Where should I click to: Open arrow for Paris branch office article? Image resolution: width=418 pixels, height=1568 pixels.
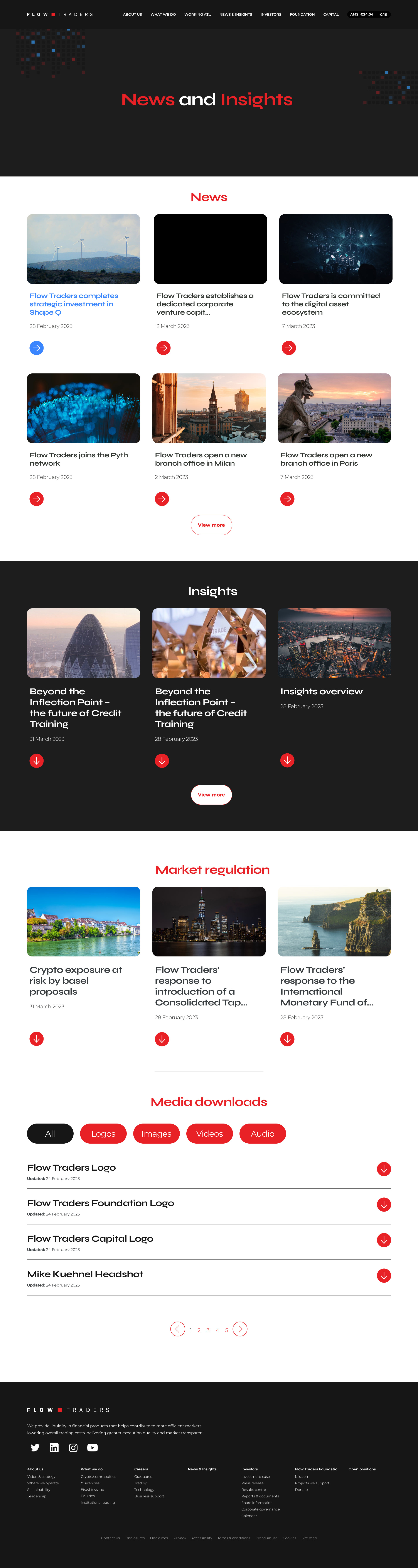coord(287,498)
